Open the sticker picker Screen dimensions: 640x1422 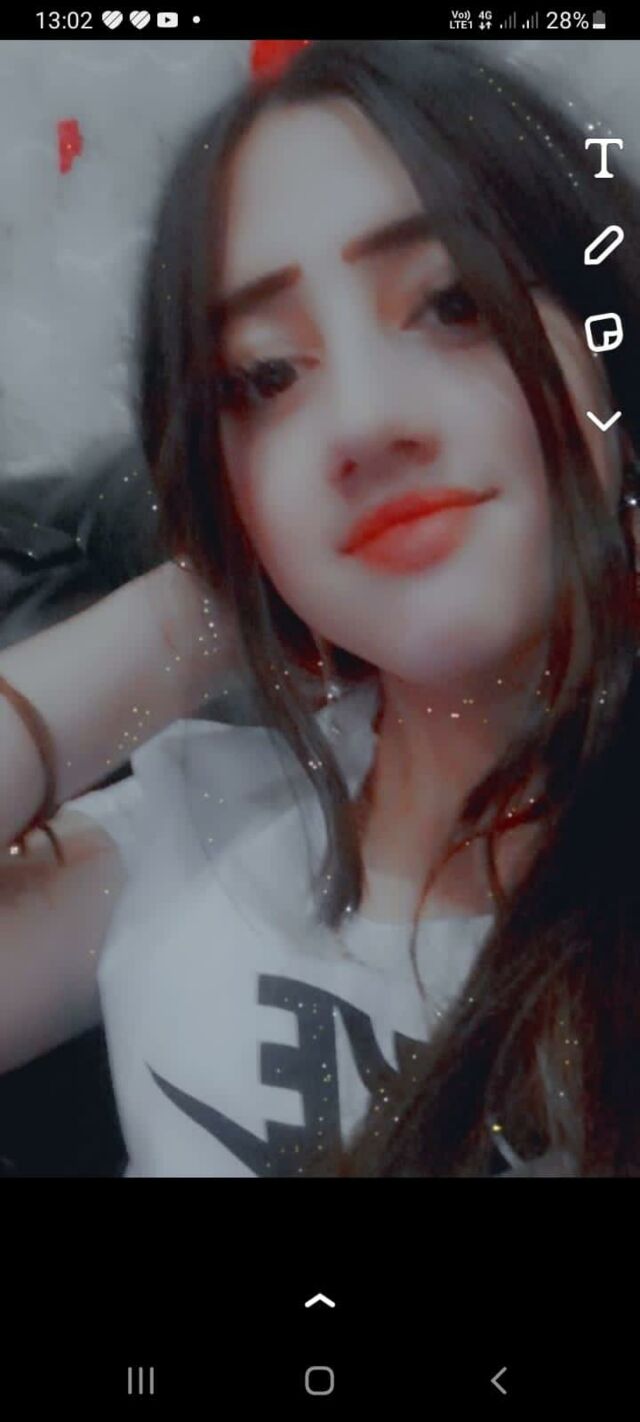(604, 332)
